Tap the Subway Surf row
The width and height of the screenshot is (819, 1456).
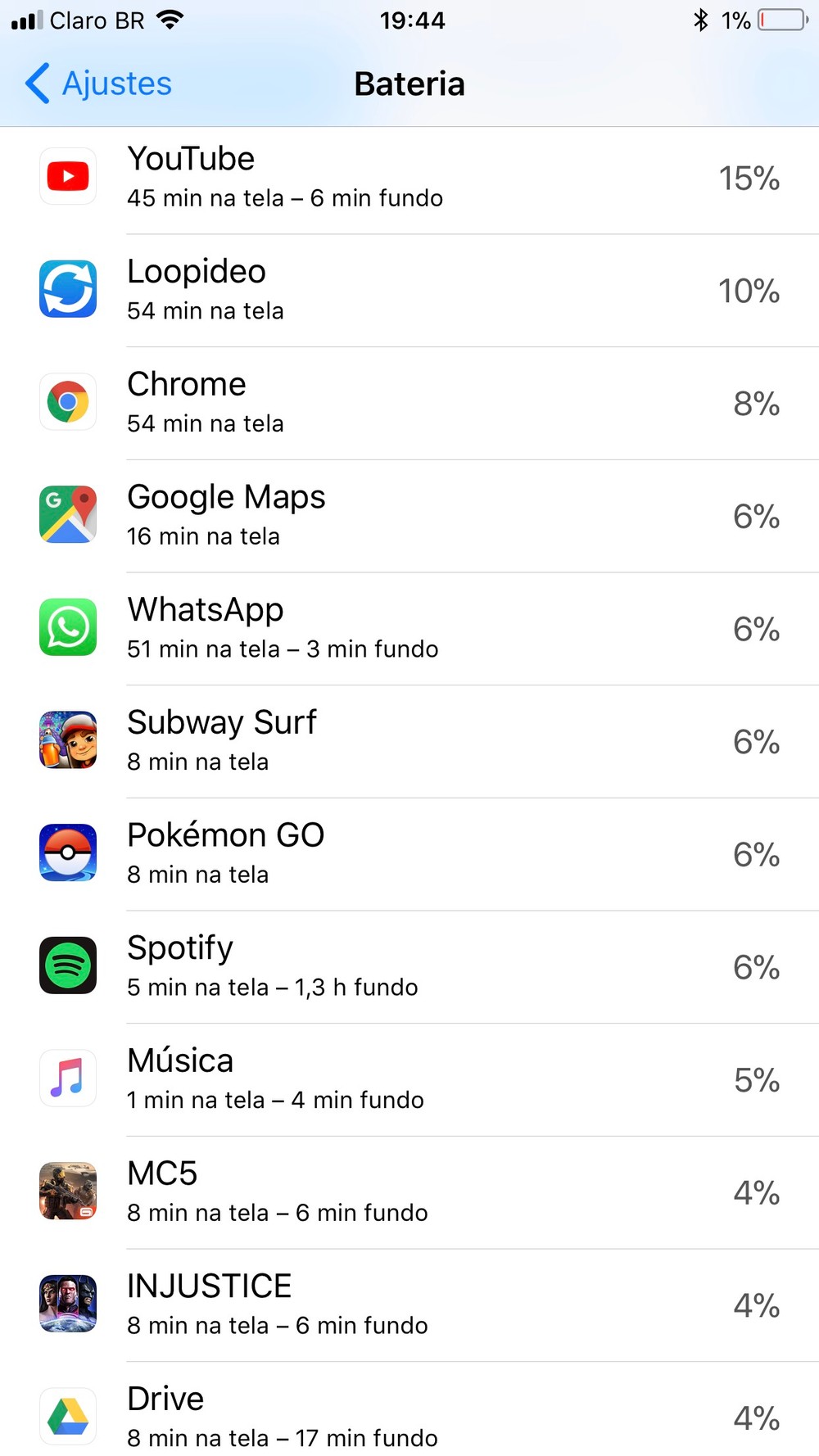coord(409,741)
